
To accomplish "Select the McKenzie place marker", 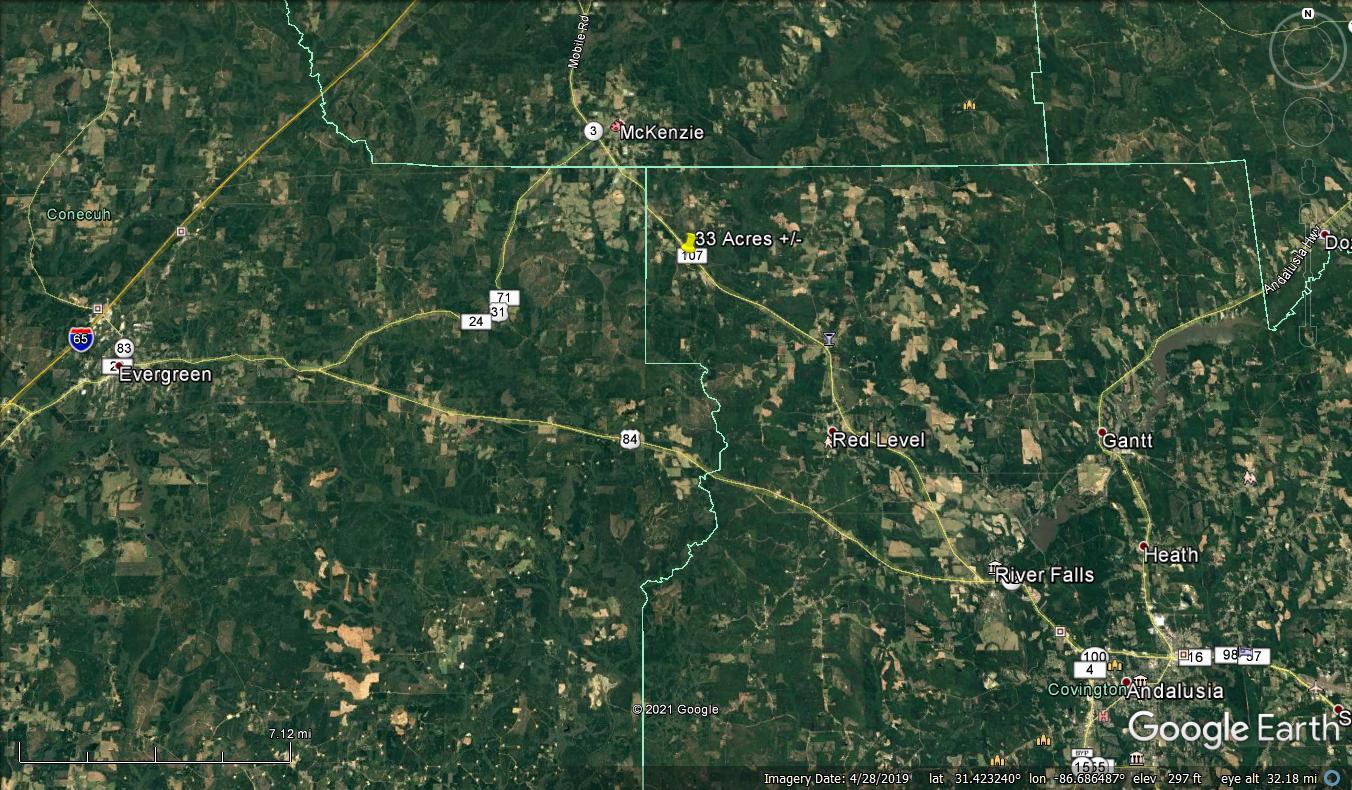I will click(617, 126).
